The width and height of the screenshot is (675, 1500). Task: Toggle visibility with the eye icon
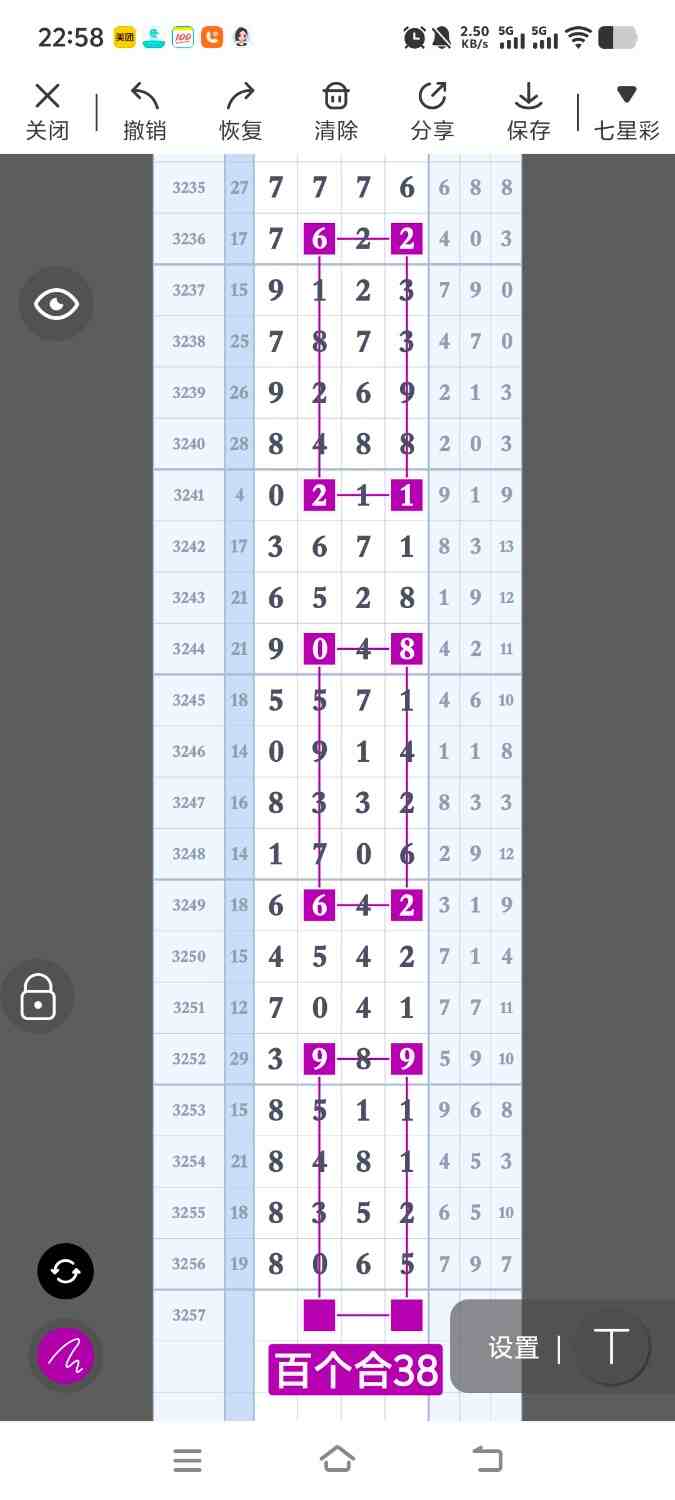(56, 303)
